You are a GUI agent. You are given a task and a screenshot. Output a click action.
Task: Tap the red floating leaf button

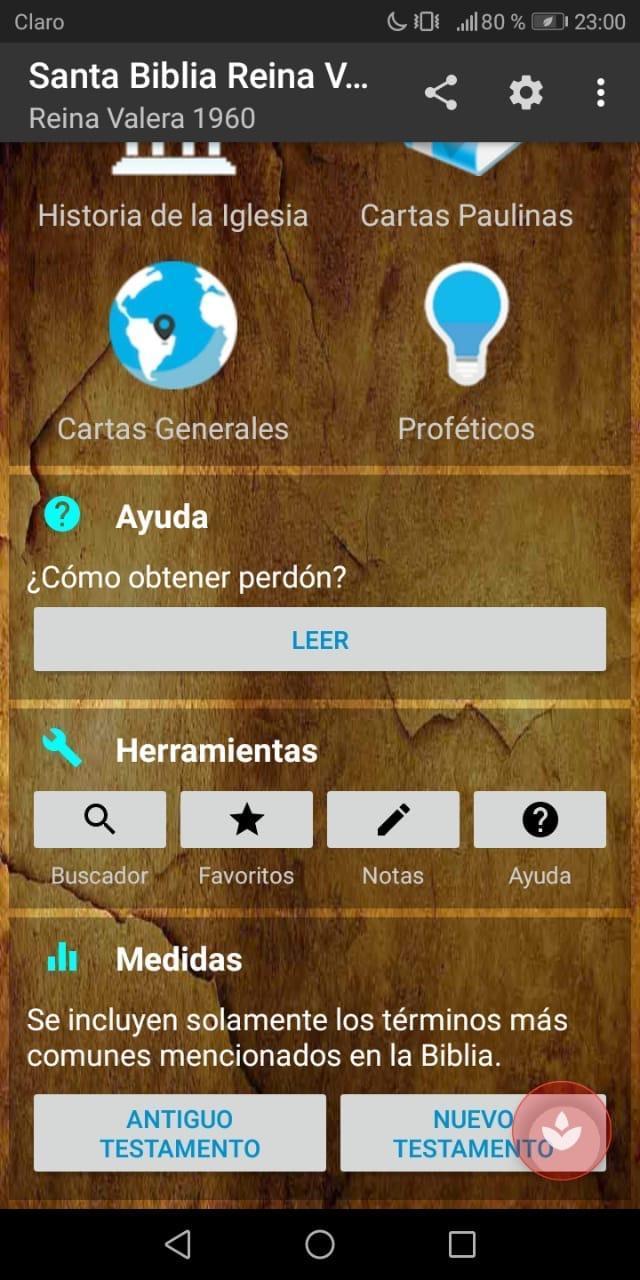click(x=561, y=1130)
